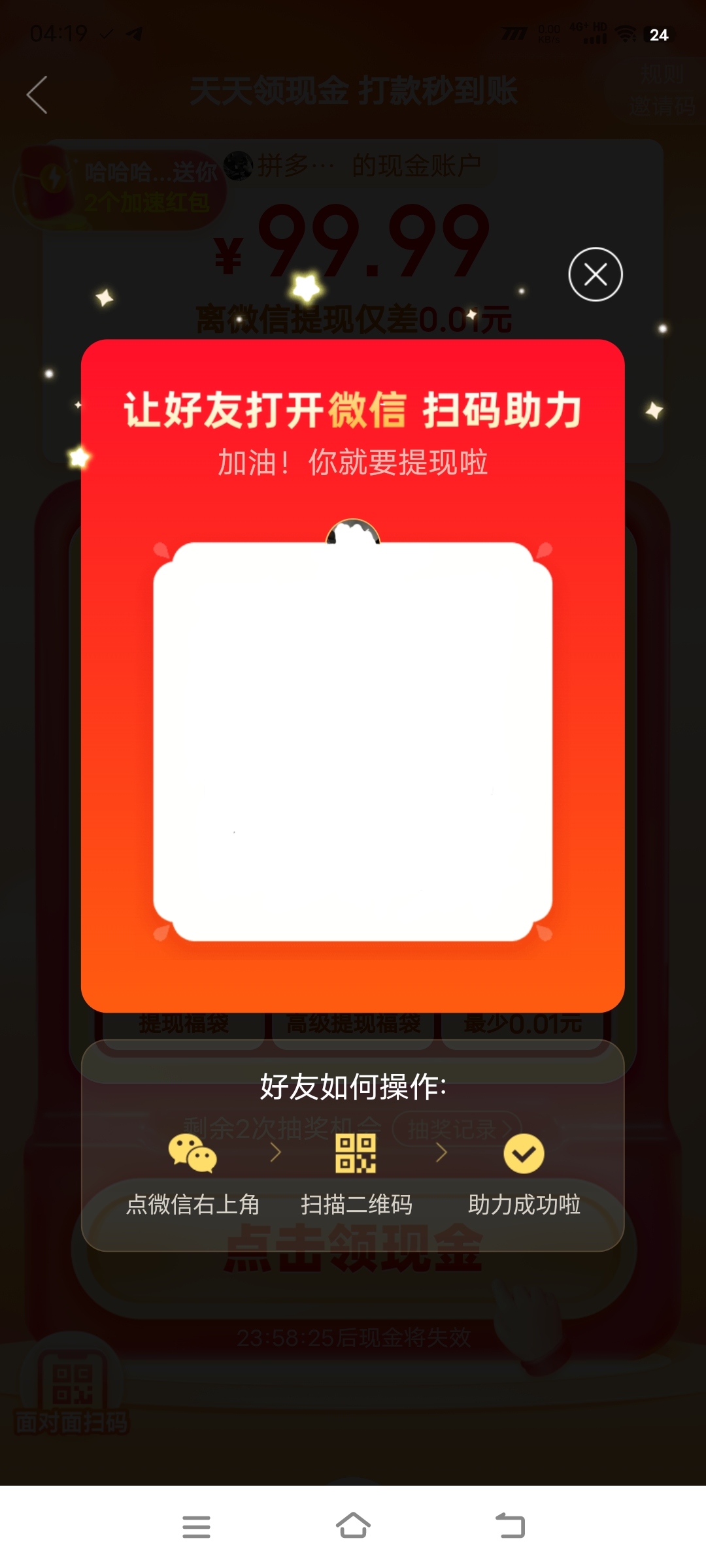Tap the system back button
The width and height of the screenshot is (706, 1568).
pyautogui.click(x=510, y=1526)
